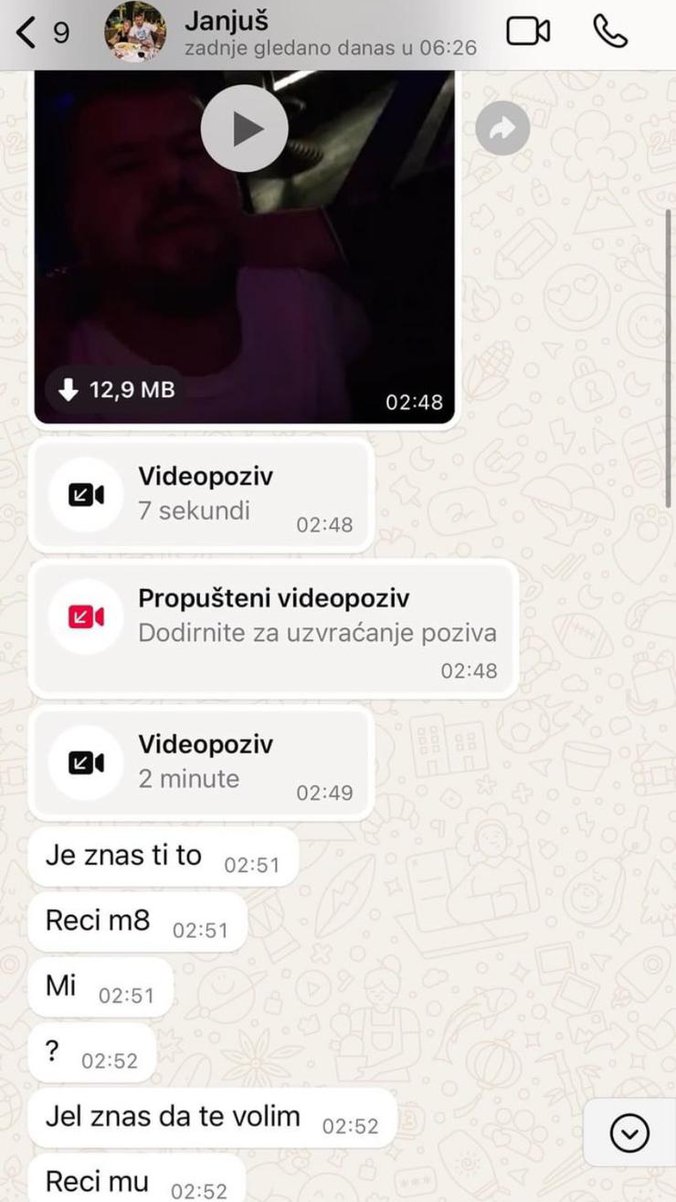Start a video call with Janjuš
The width and height of the screenshot is (676, 1202).
528,32
